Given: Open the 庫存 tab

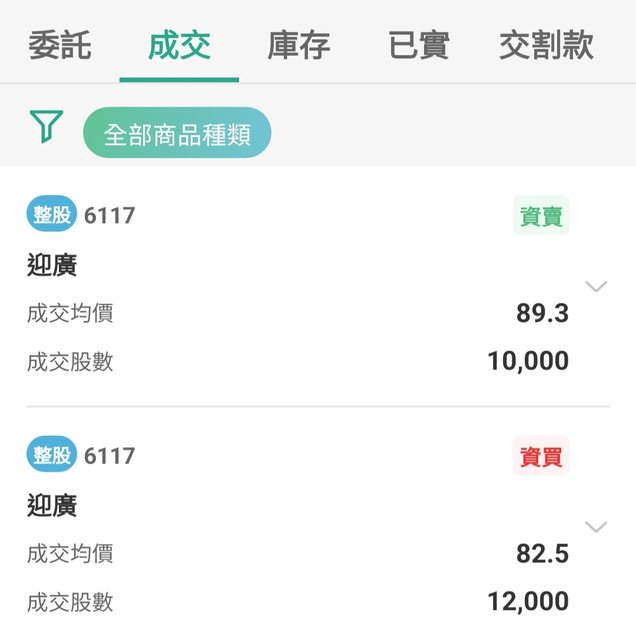Looking at the screenshot, I should coord(299,45).
